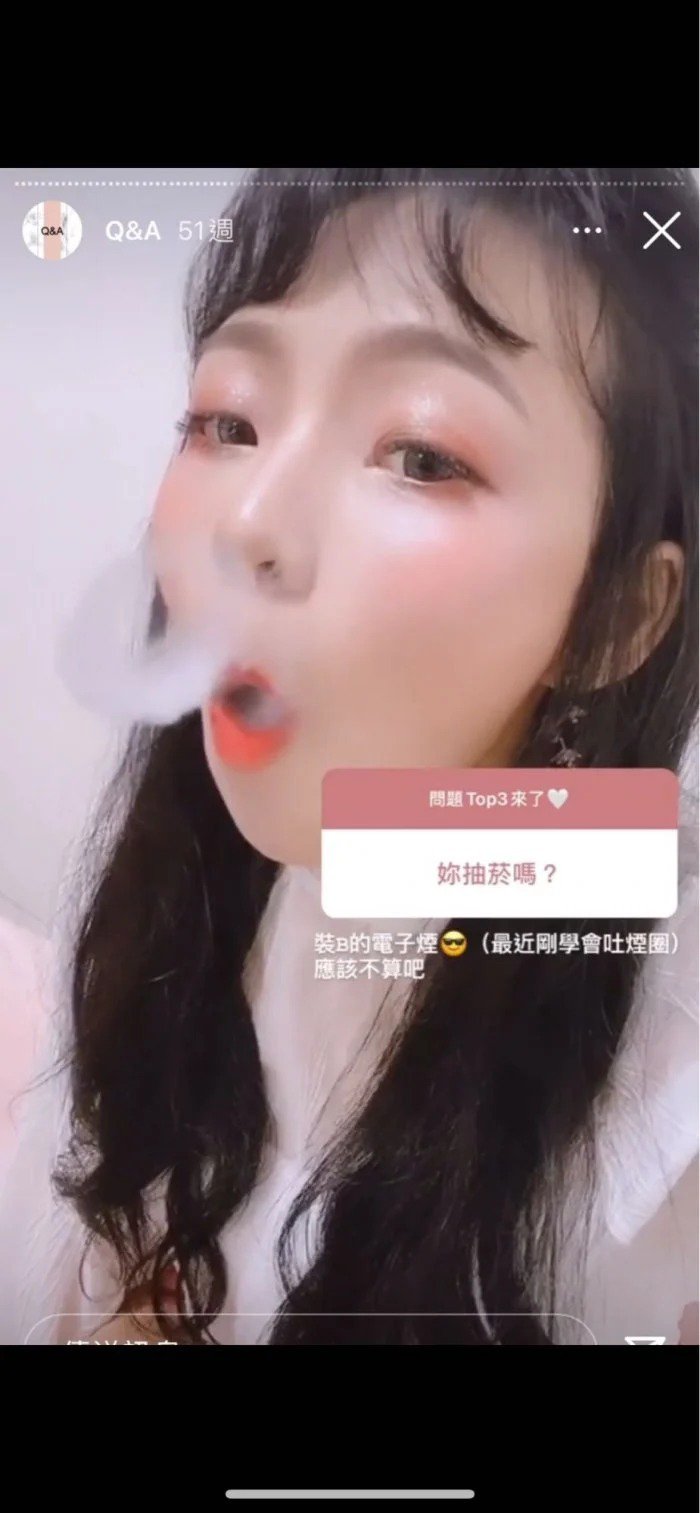Tap the Q&A highlight avatar

52,231
